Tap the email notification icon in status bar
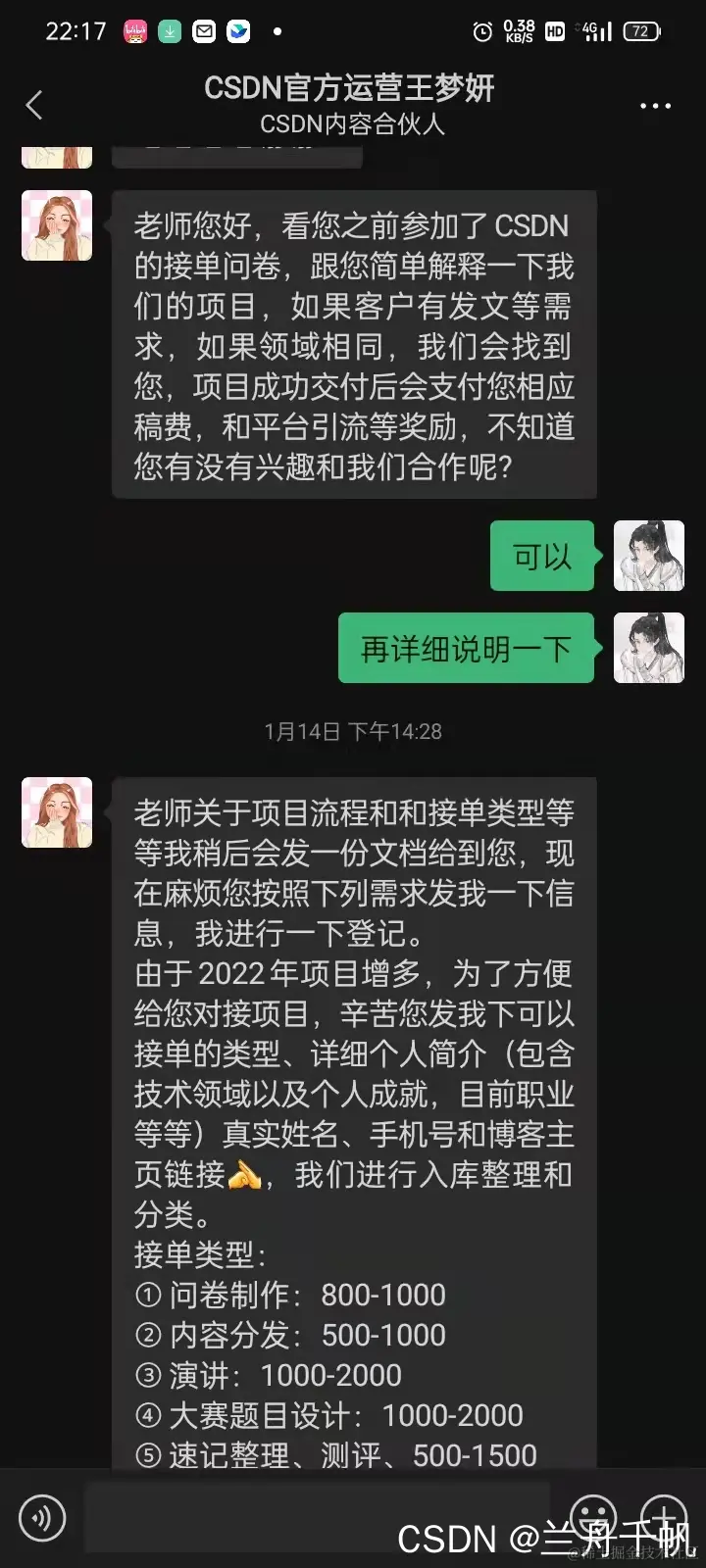 (203, 30)
